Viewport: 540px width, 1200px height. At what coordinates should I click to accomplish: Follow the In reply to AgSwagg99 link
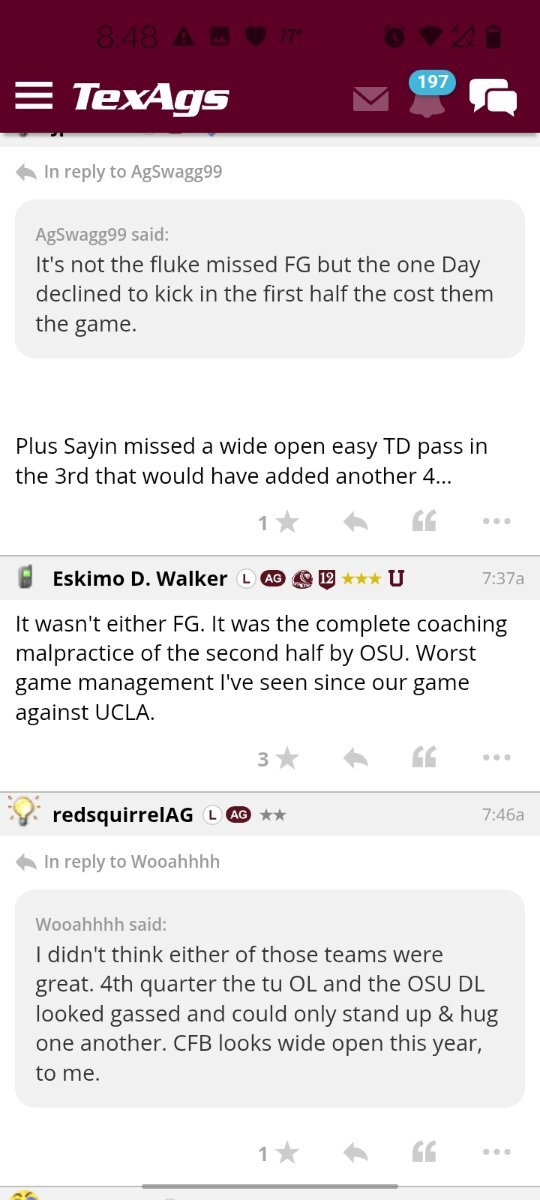coord(119,172)
